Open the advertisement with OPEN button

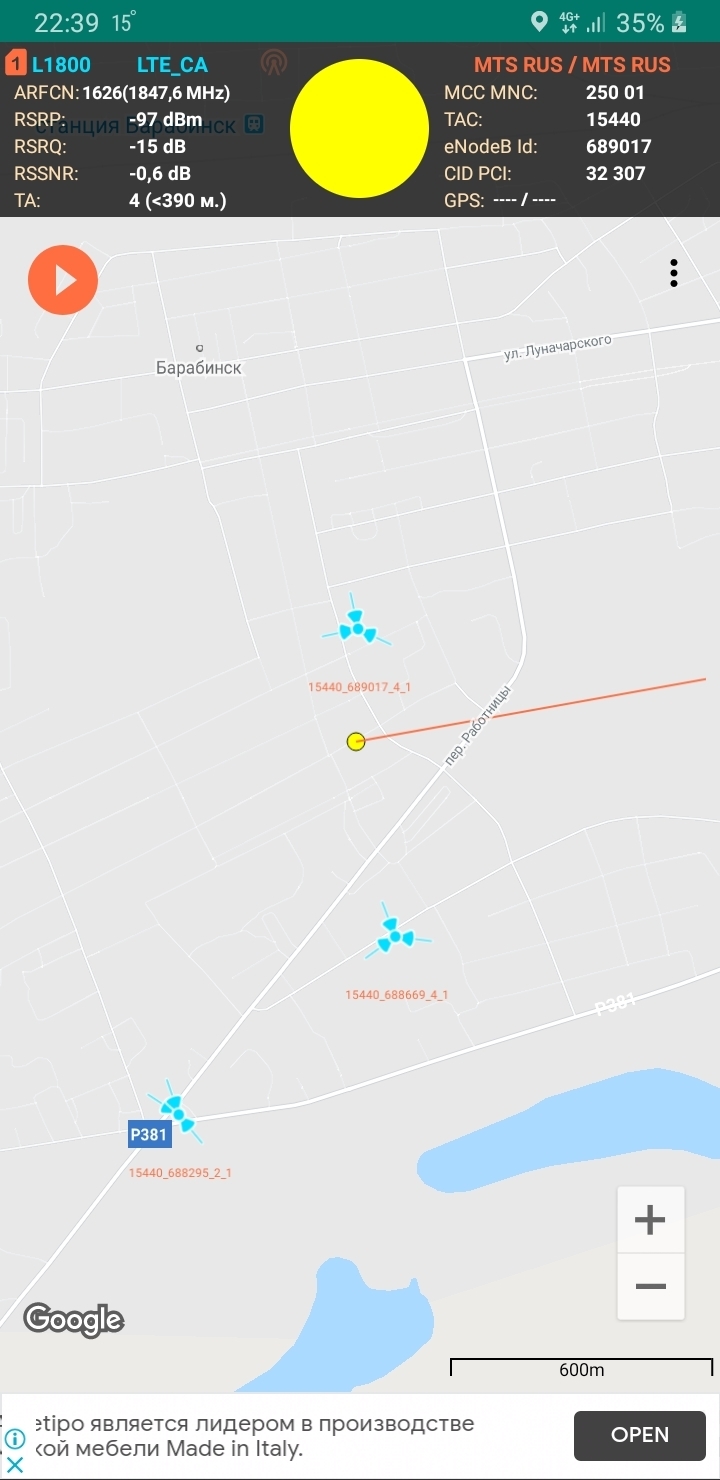click(x=640, y=1435)
